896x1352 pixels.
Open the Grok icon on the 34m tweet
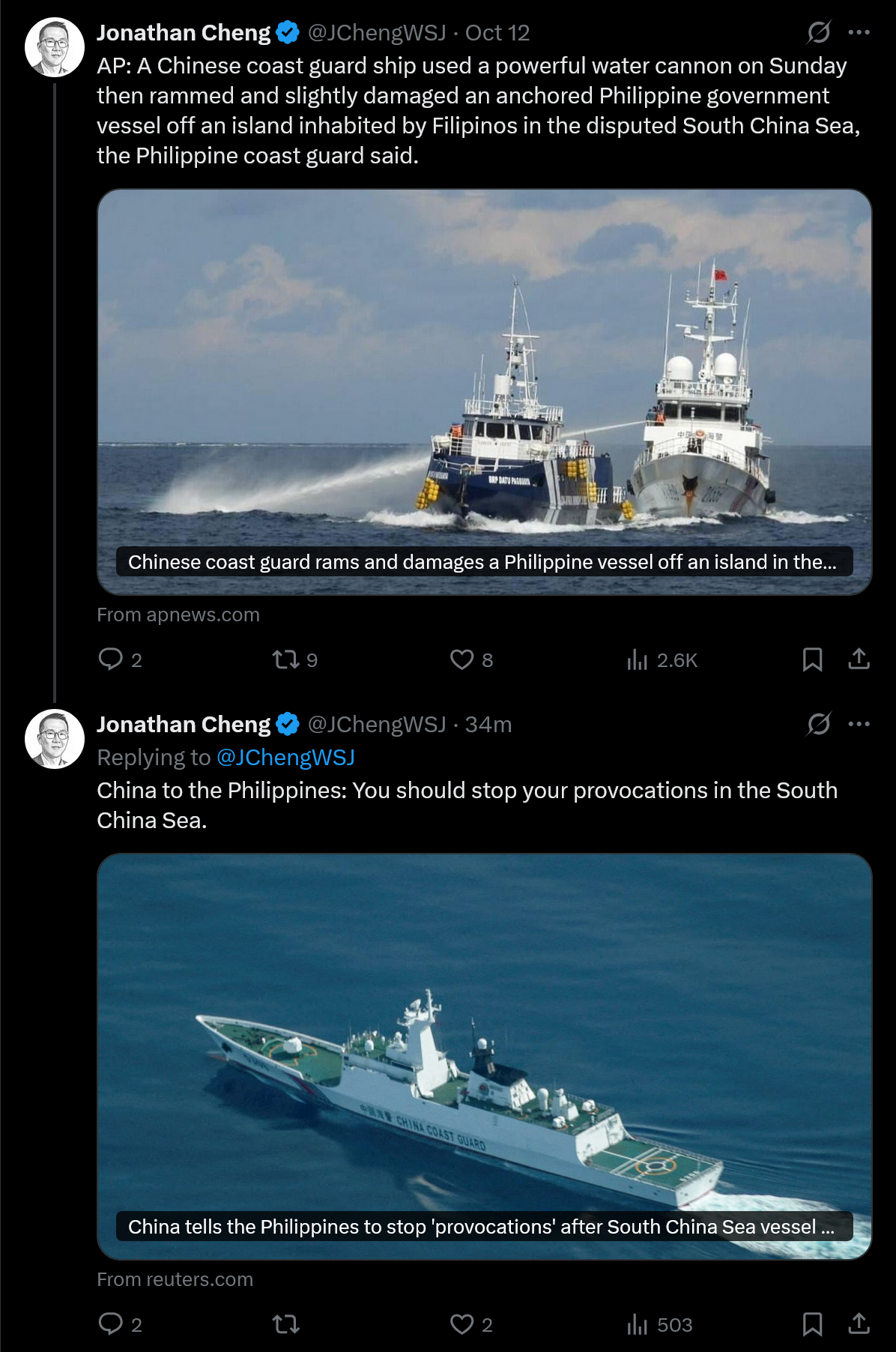click(x=818, y=724)
